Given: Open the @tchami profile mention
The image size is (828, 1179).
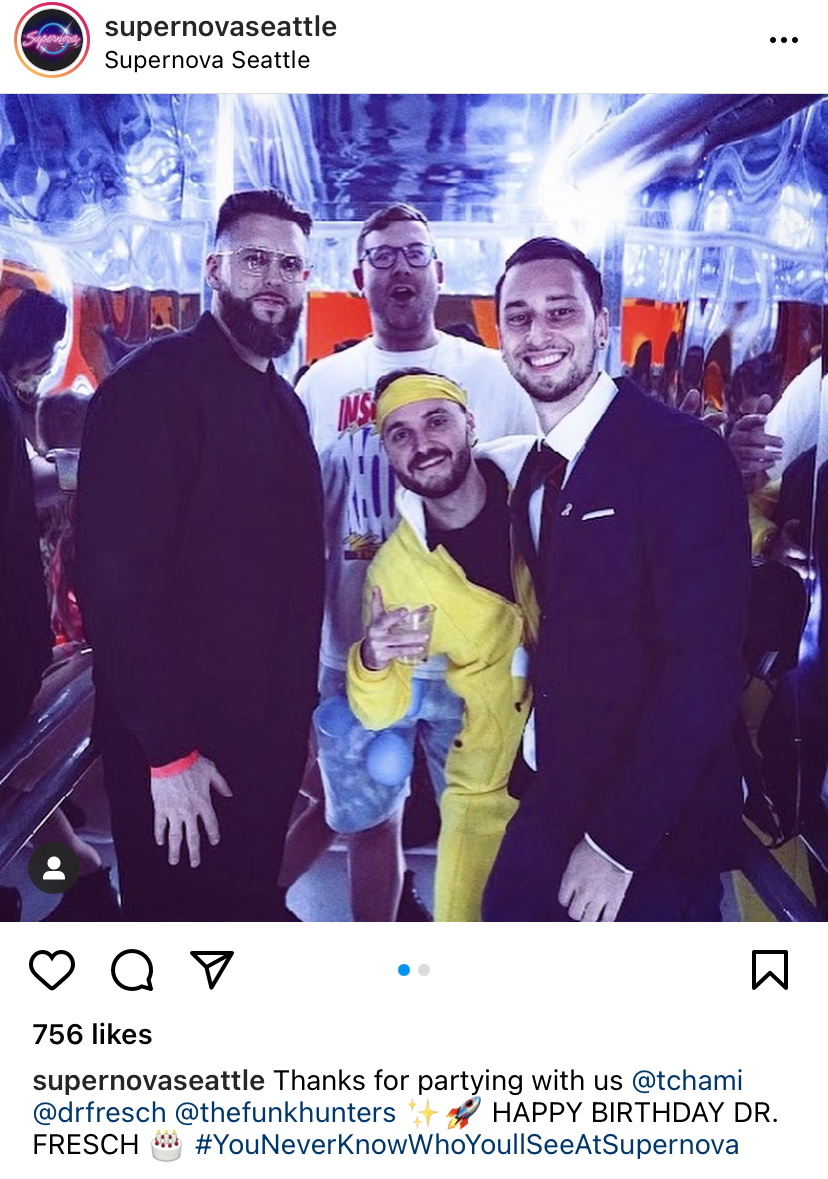Looking at the screenshot, I should (x=686, y=1081).
